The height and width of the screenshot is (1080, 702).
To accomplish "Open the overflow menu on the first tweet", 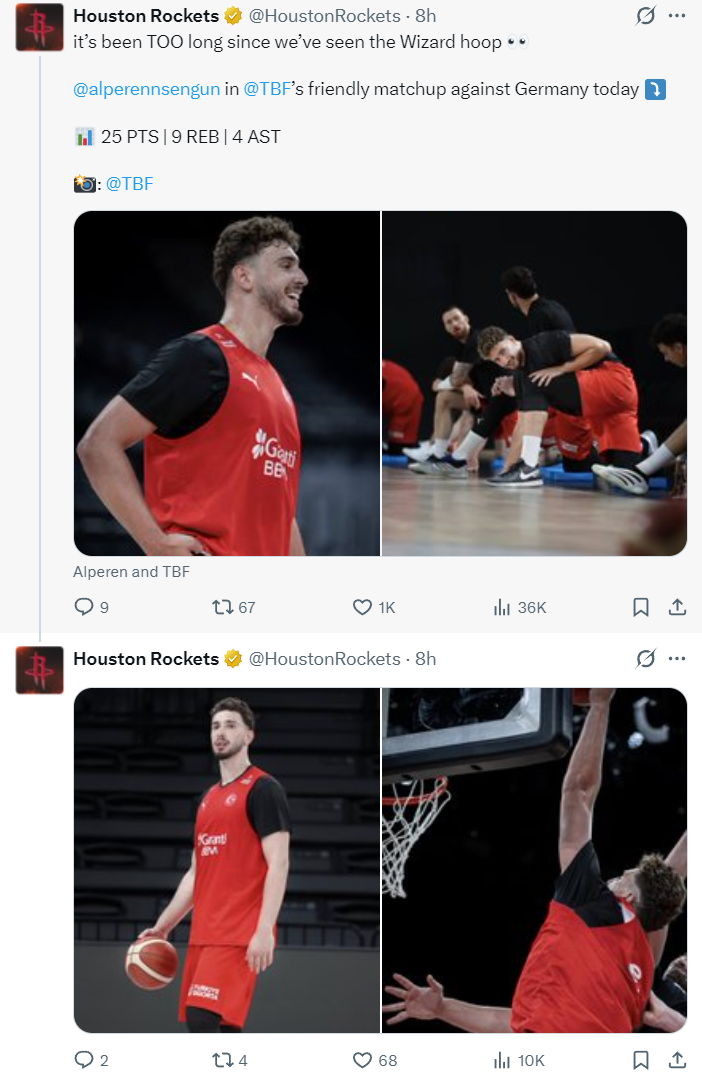I will tap(677, 16).
